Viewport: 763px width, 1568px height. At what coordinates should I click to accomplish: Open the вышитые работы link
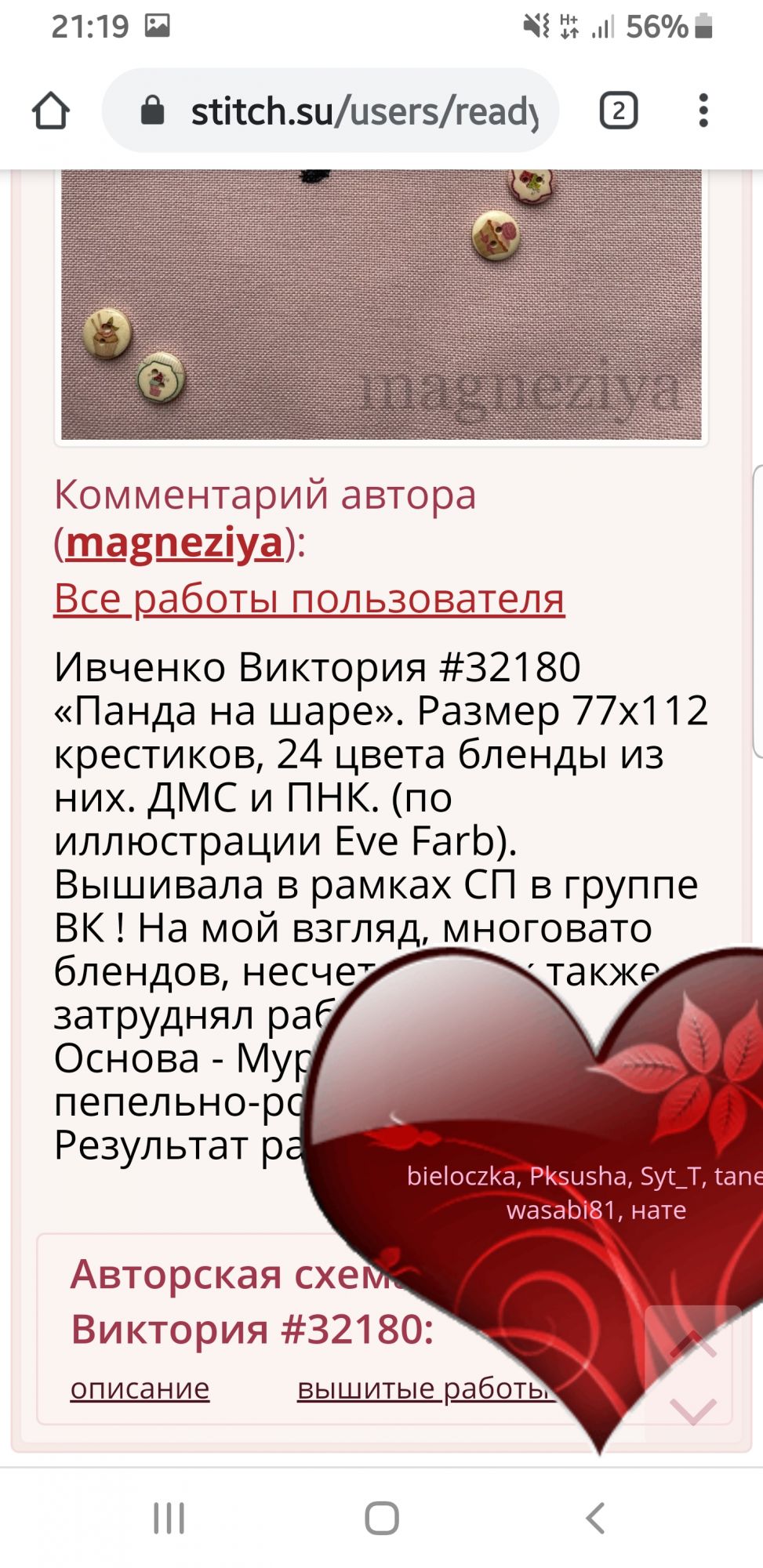(423, 1388)
